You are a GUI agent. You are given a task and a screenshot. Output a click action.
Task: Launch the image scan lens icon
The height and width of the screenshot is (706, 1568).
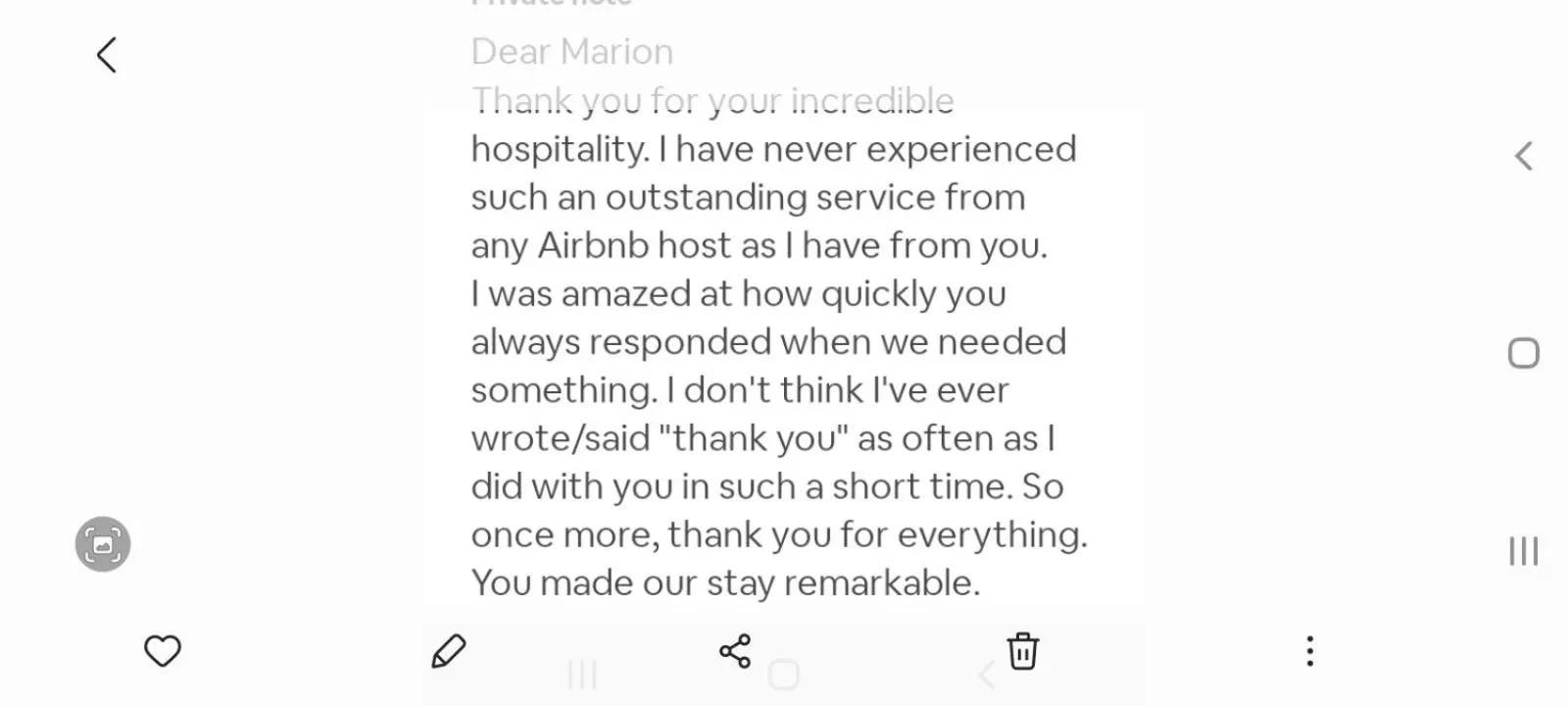(103, 544)
